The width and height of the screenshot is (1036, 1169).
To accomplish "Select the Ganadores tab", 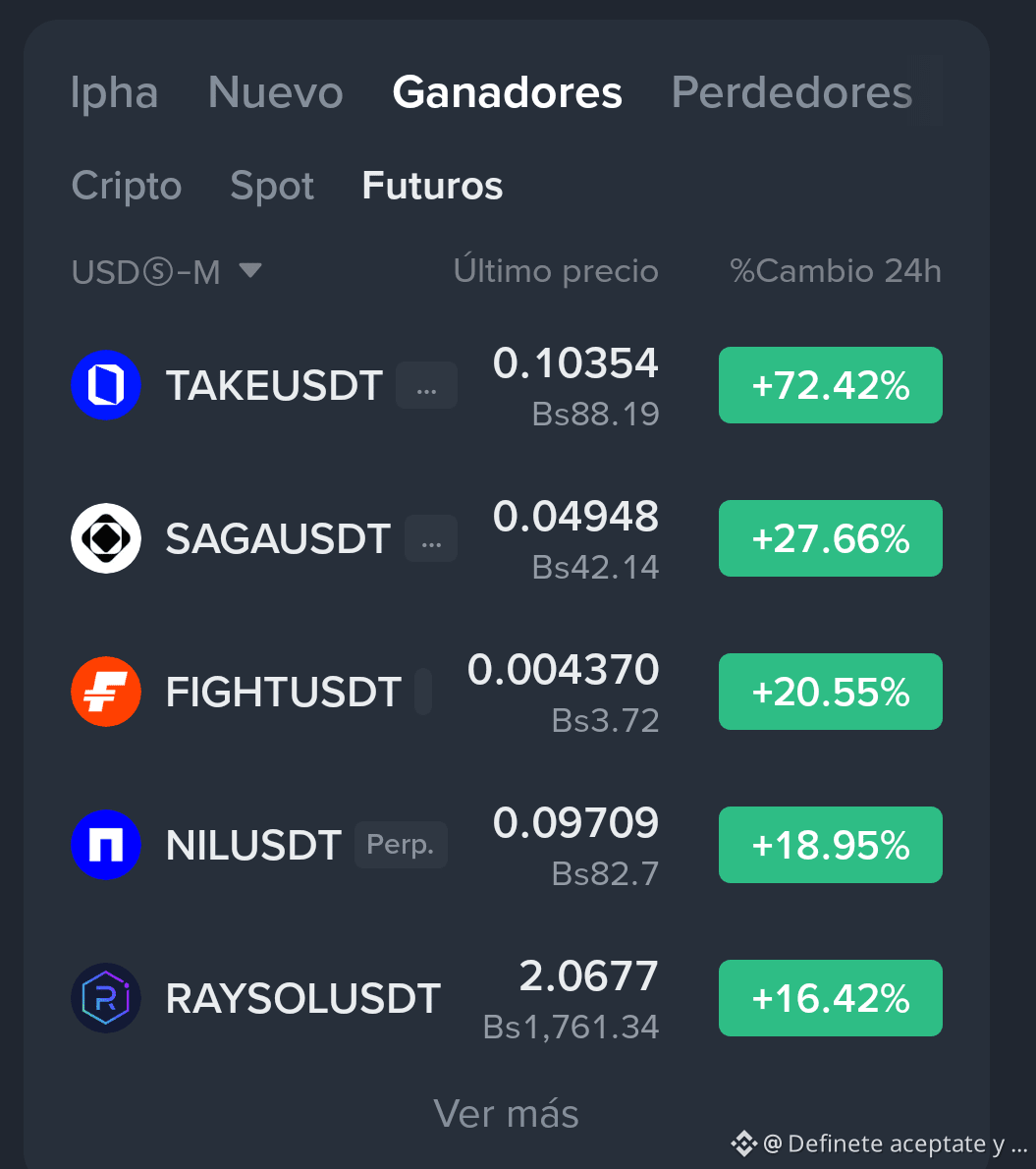I will (508, 92).
